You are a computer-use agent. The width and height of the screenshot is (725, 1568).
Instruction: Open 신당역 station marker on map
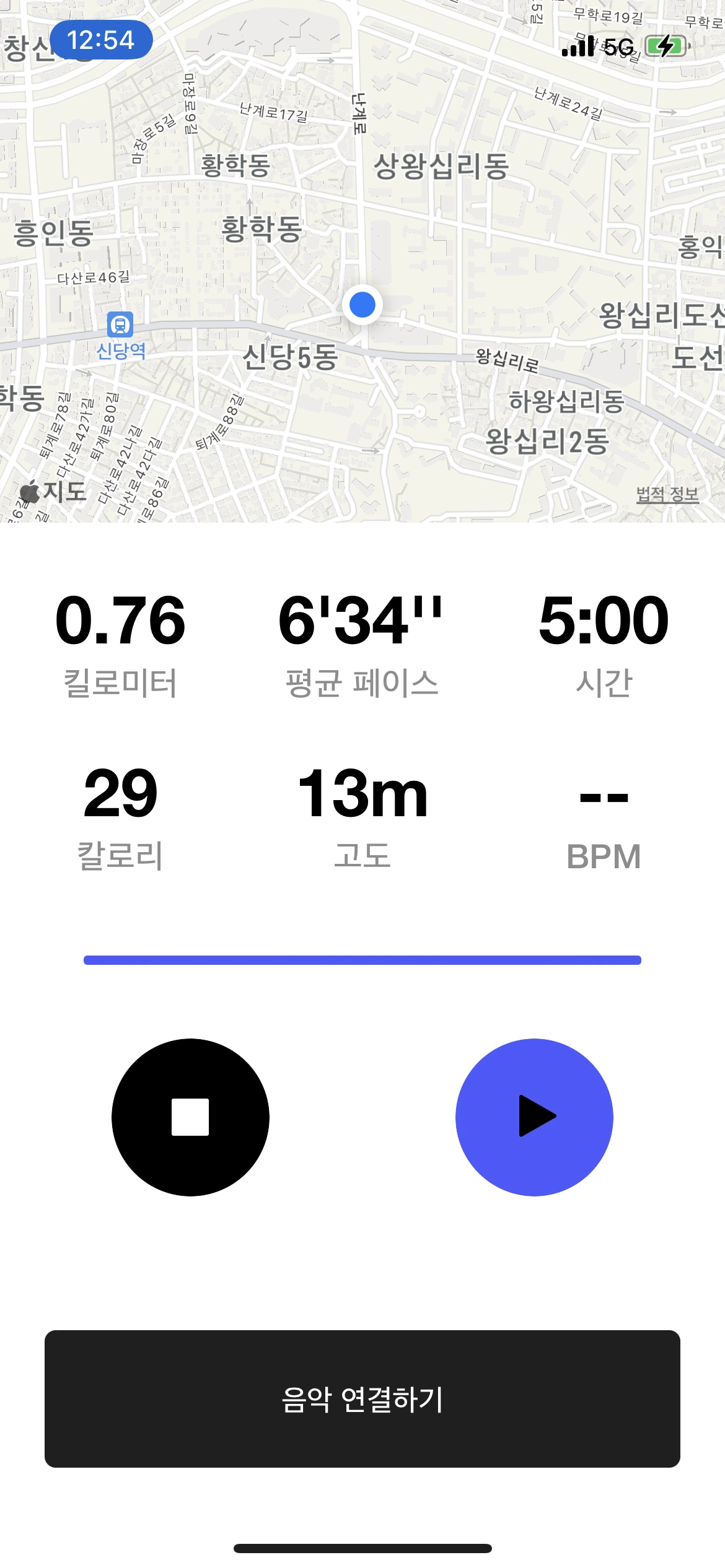coord(120,325)
